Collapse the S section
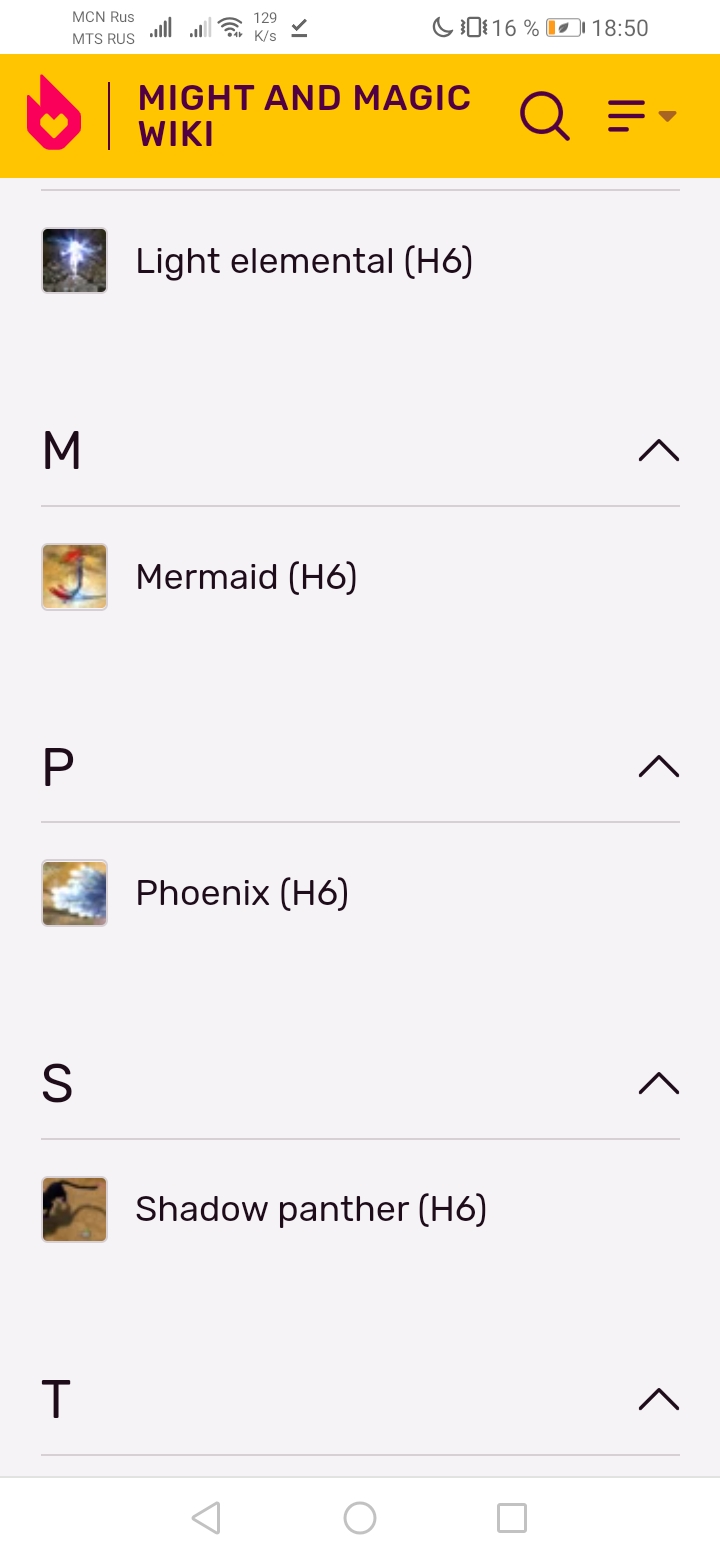The image size is (720, 1560). click(658, 1083)
